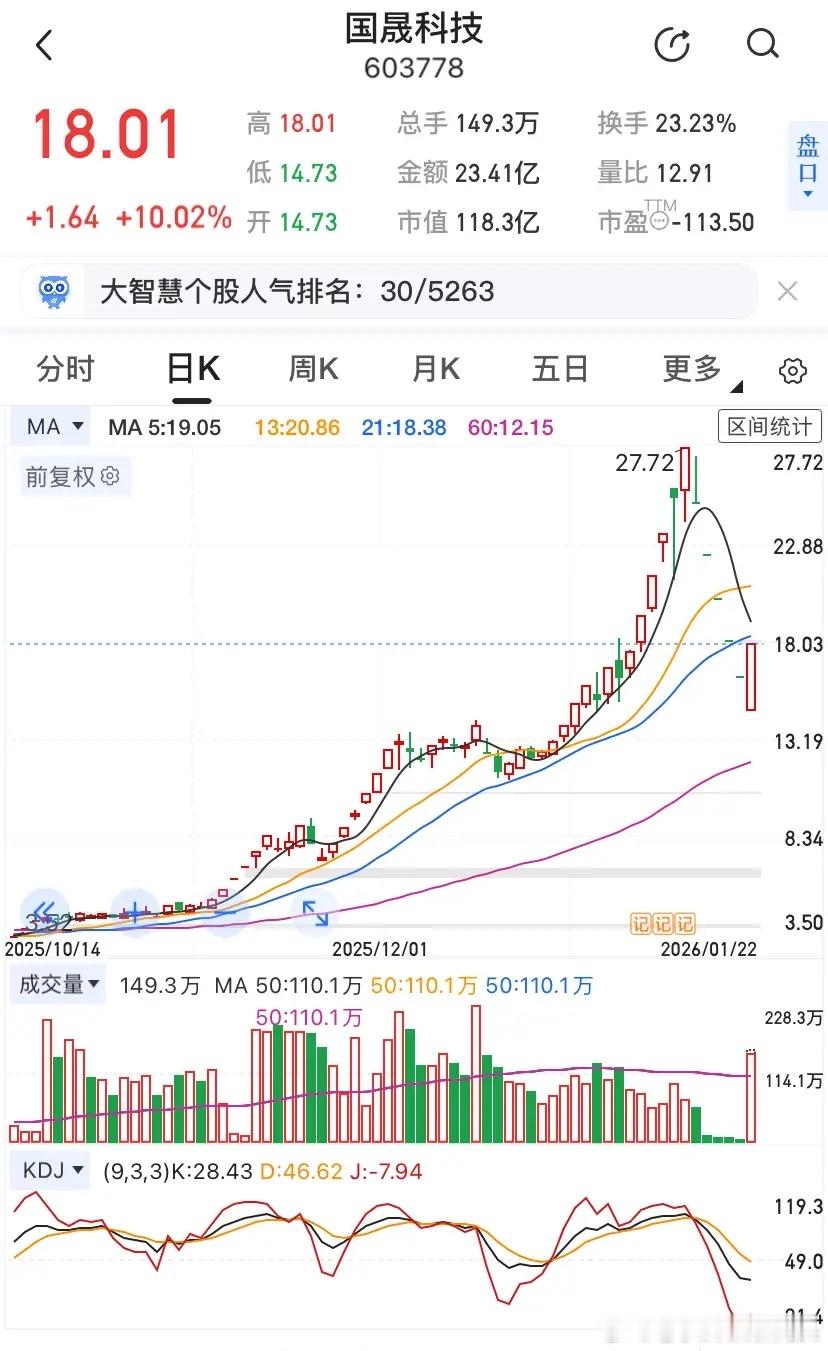Dismiss the popularity ranking banner
Screen dimensions: 828x1351
pos(787,291)
